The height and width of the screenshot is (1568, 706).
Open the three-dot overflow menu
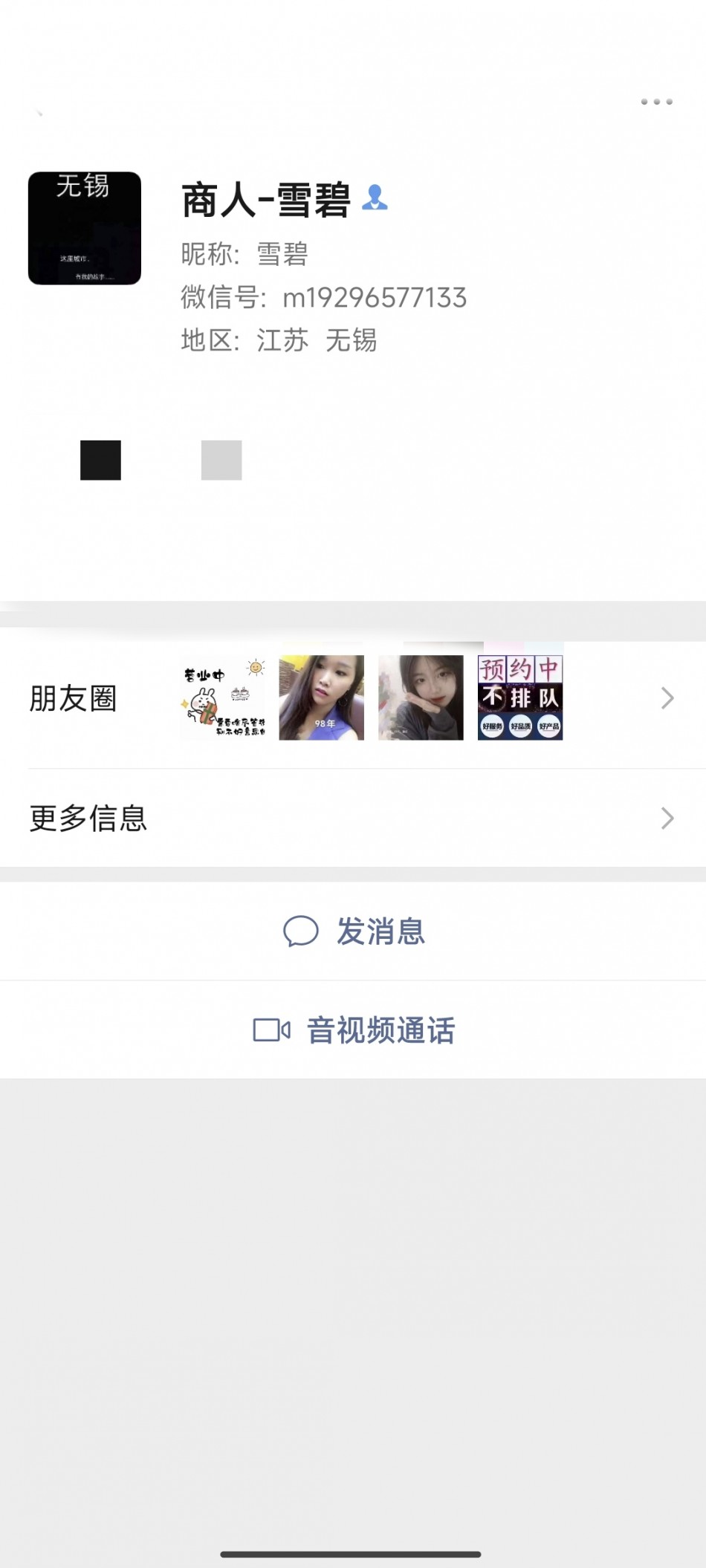point(657,102)
